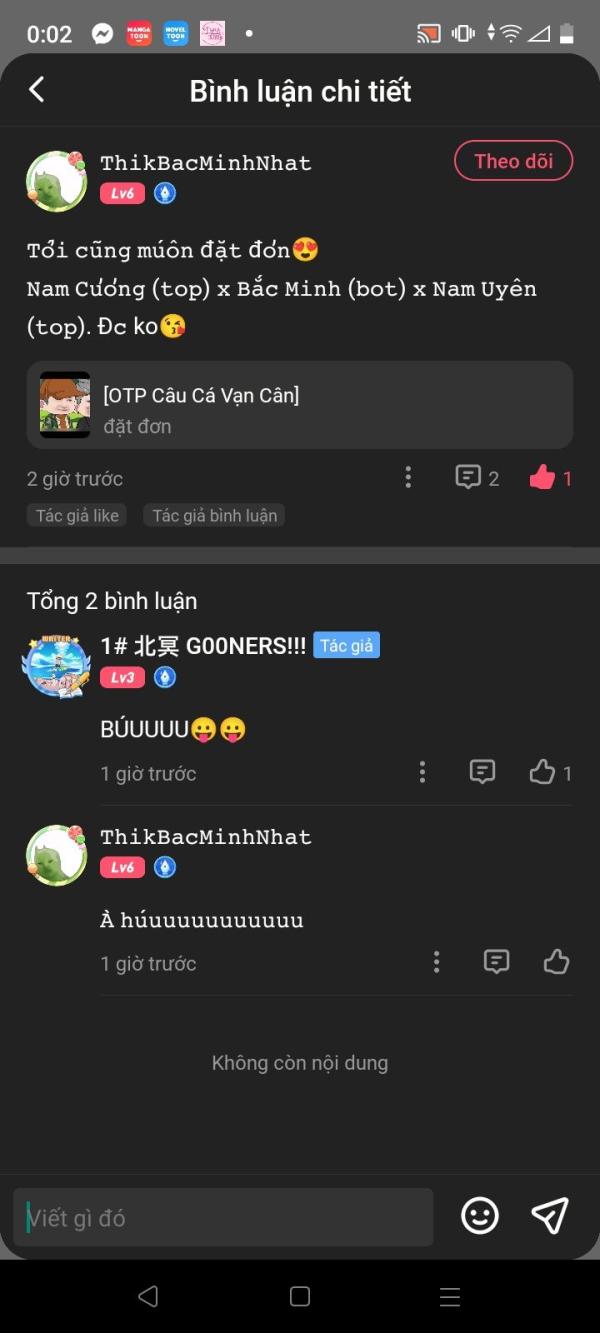Follow ThikBacMinhNhat with Theo dõi button
Screen dimensions: 600x1333
pos(513,161)
